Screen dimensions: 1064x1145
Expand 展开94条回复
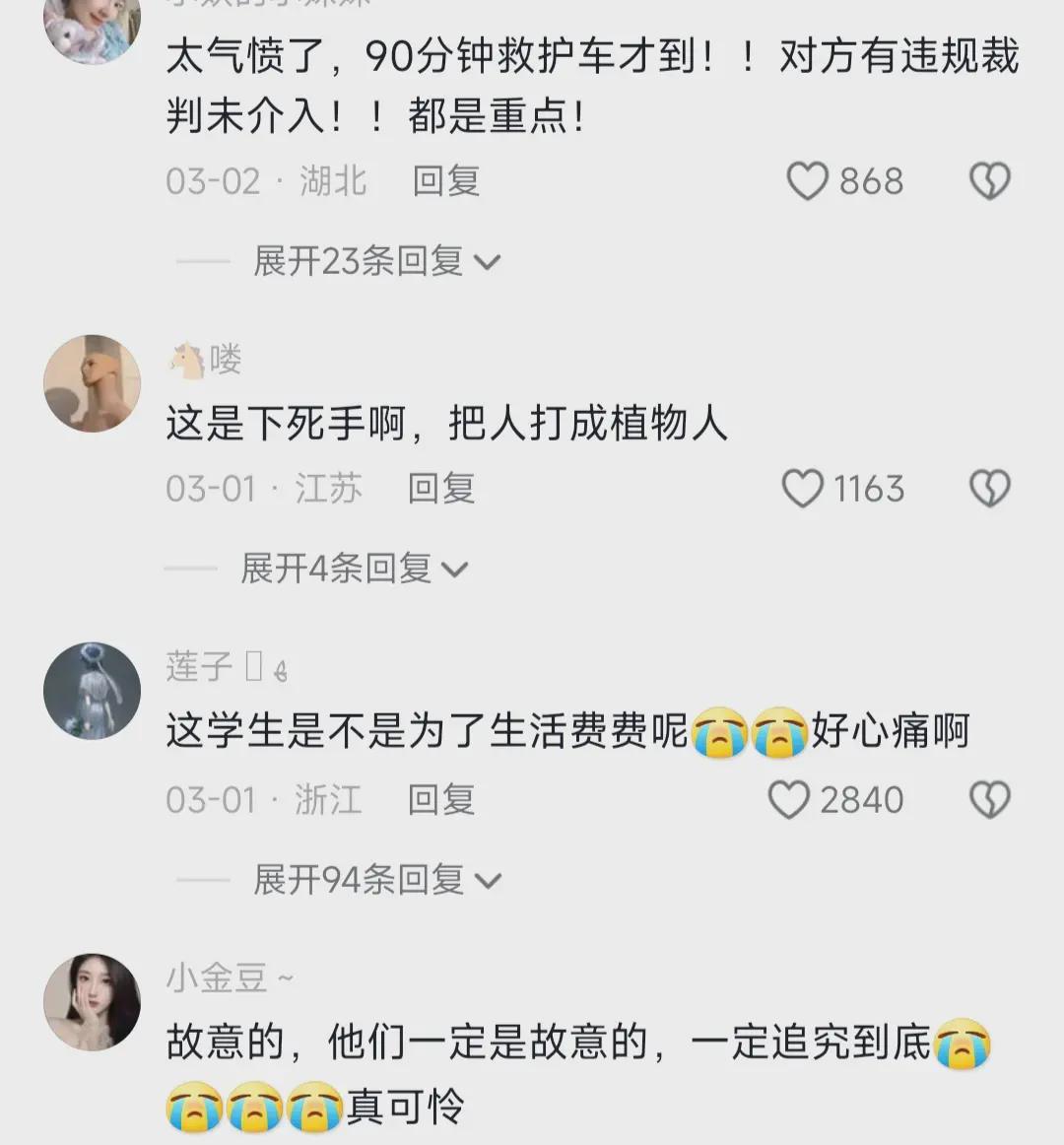[376, 880]
